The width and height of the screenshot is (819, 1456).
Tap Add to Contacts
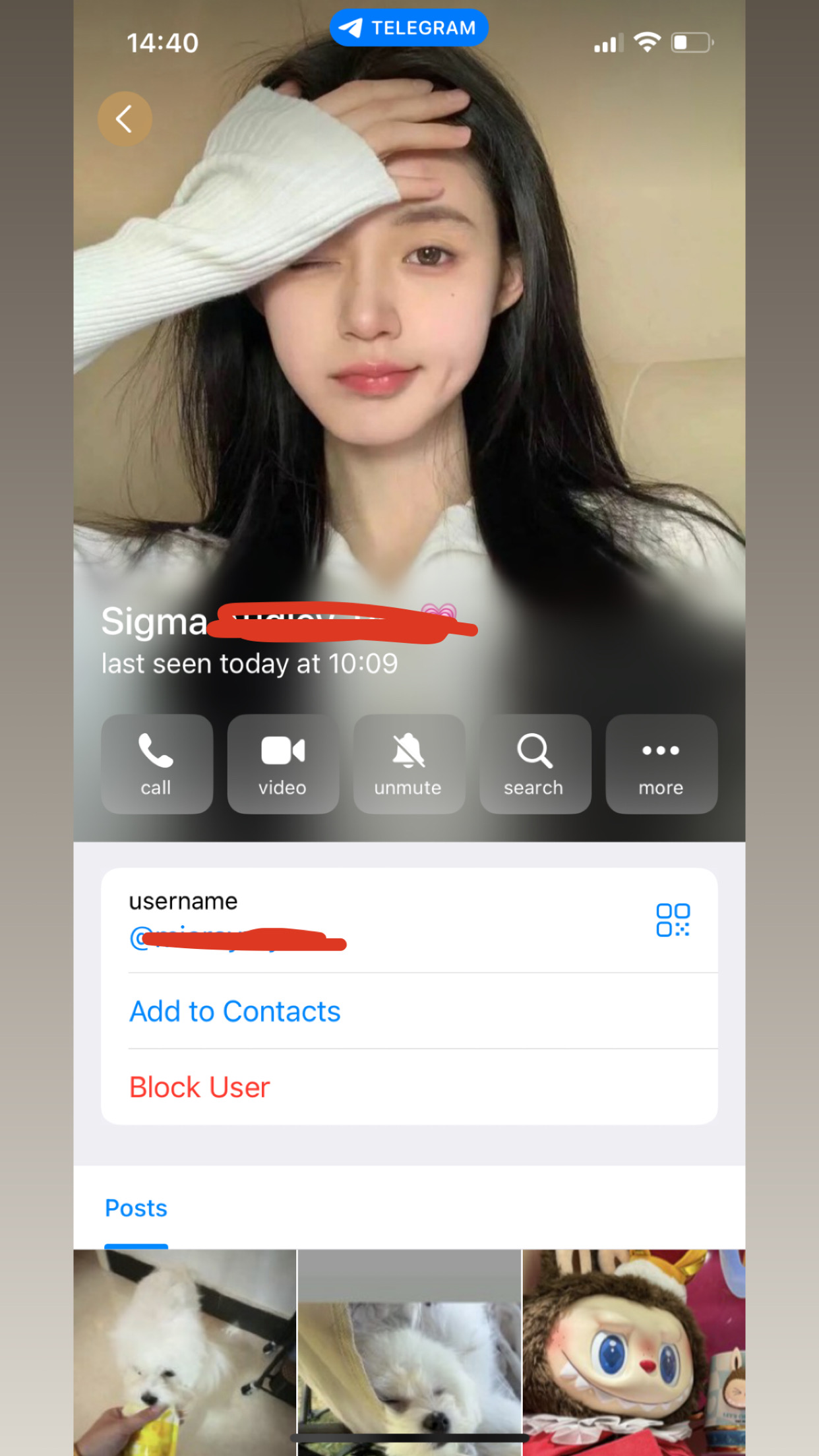235,1011
